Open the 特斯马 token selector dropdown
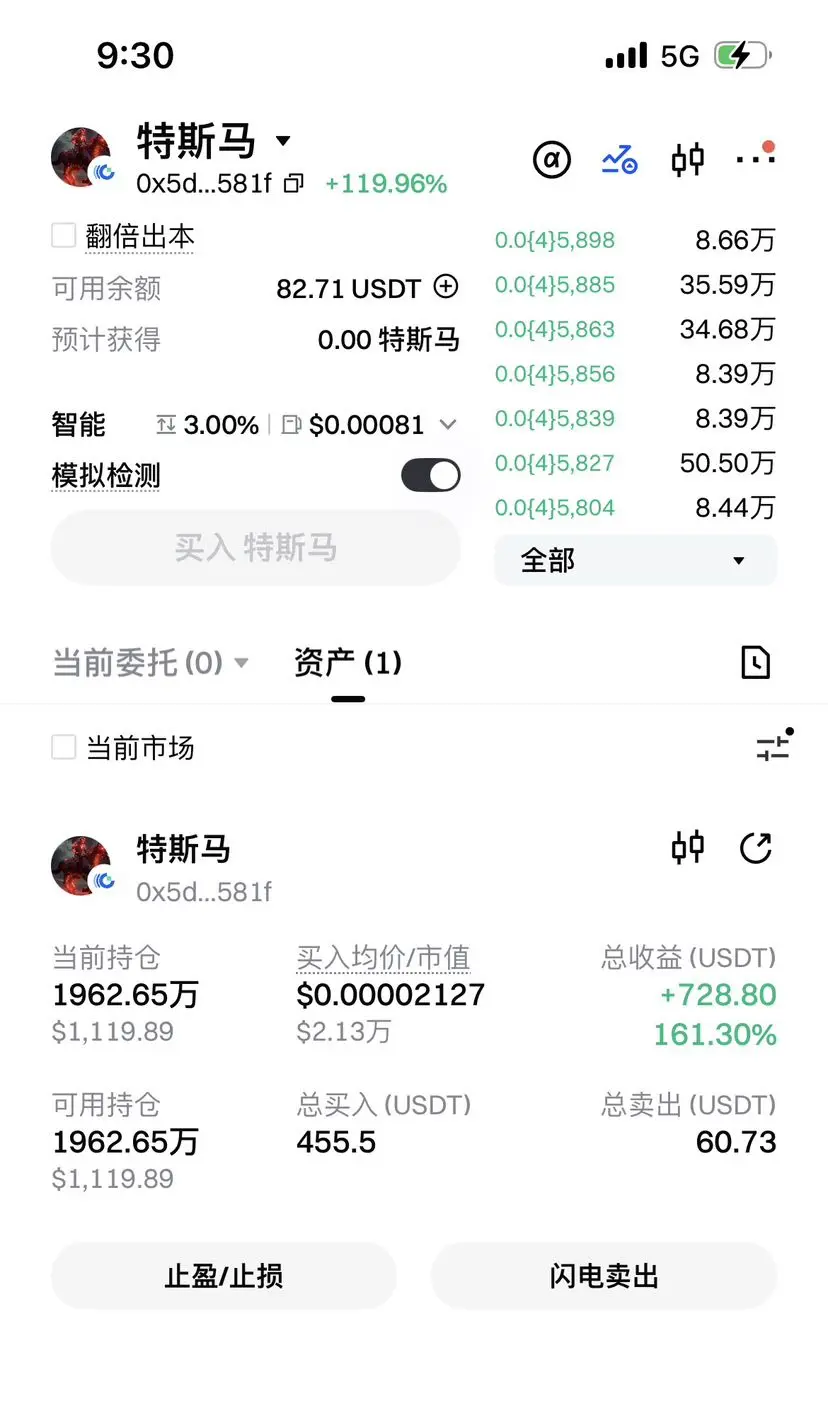Image resolution: width=828 pixels, height=1401 pixels. coord(283,141)
